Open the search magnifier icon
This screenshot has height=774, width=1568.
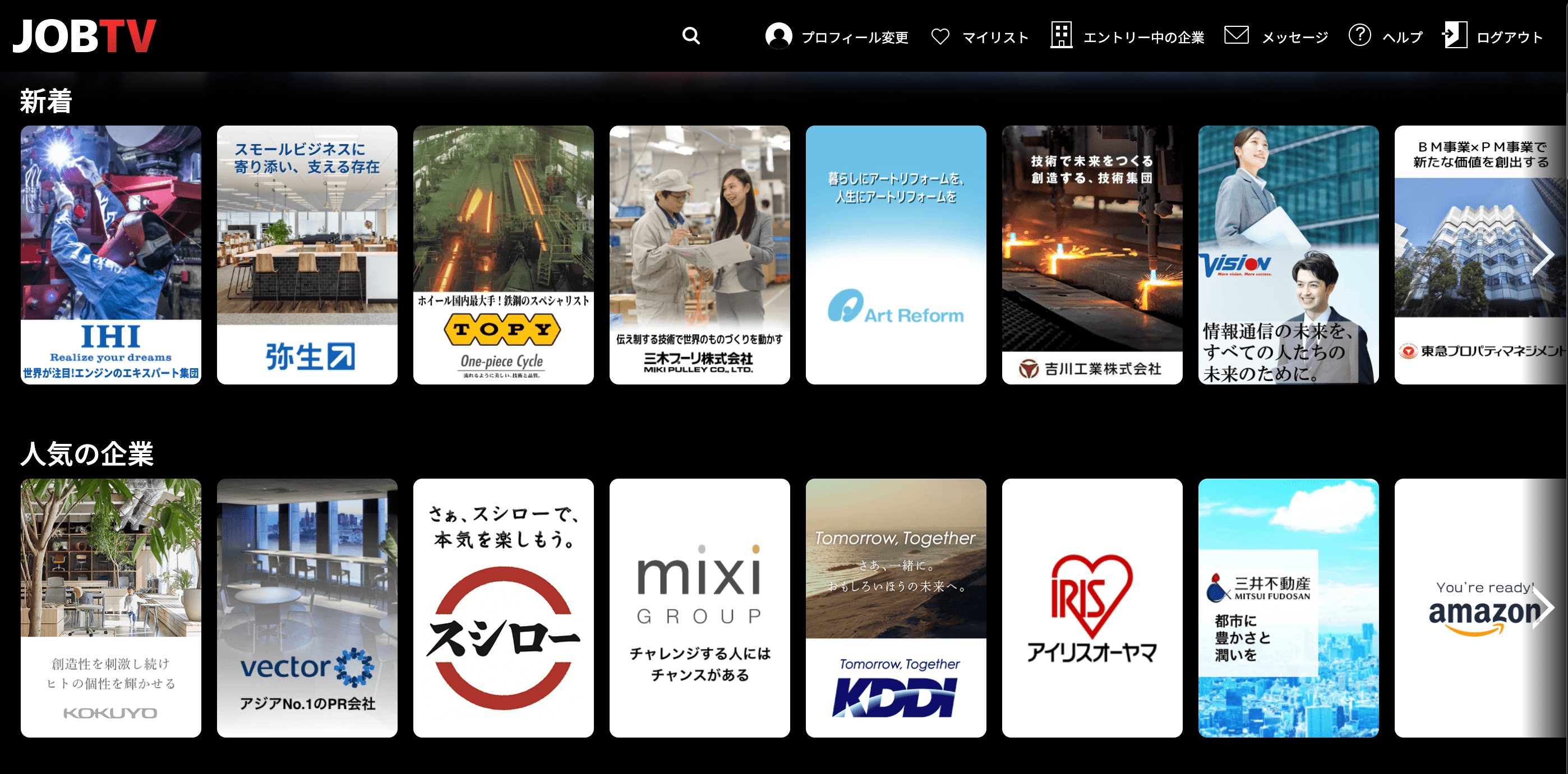coord(691,36)
